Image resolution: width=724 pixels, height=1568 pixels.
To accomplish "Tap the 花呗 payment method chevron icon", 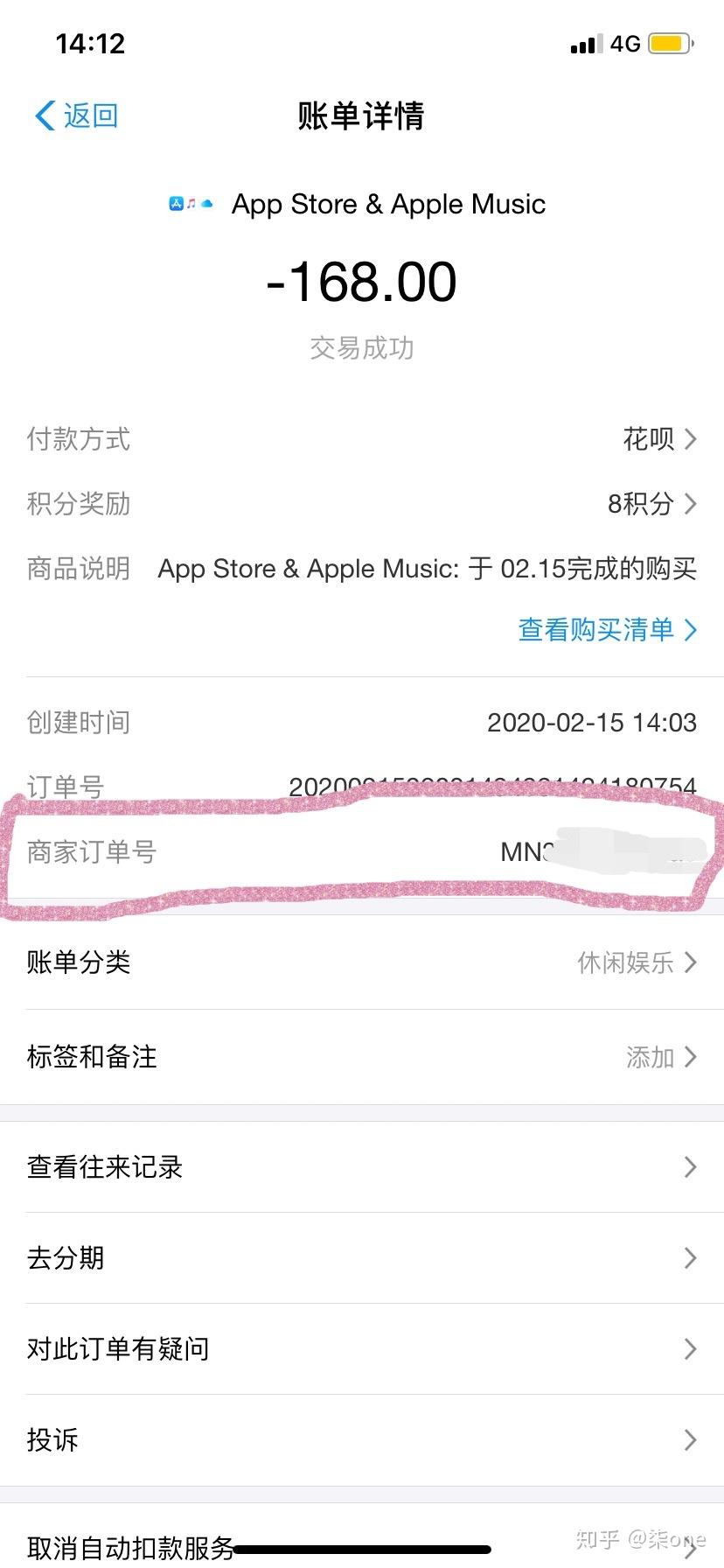I will pos(692,440).
